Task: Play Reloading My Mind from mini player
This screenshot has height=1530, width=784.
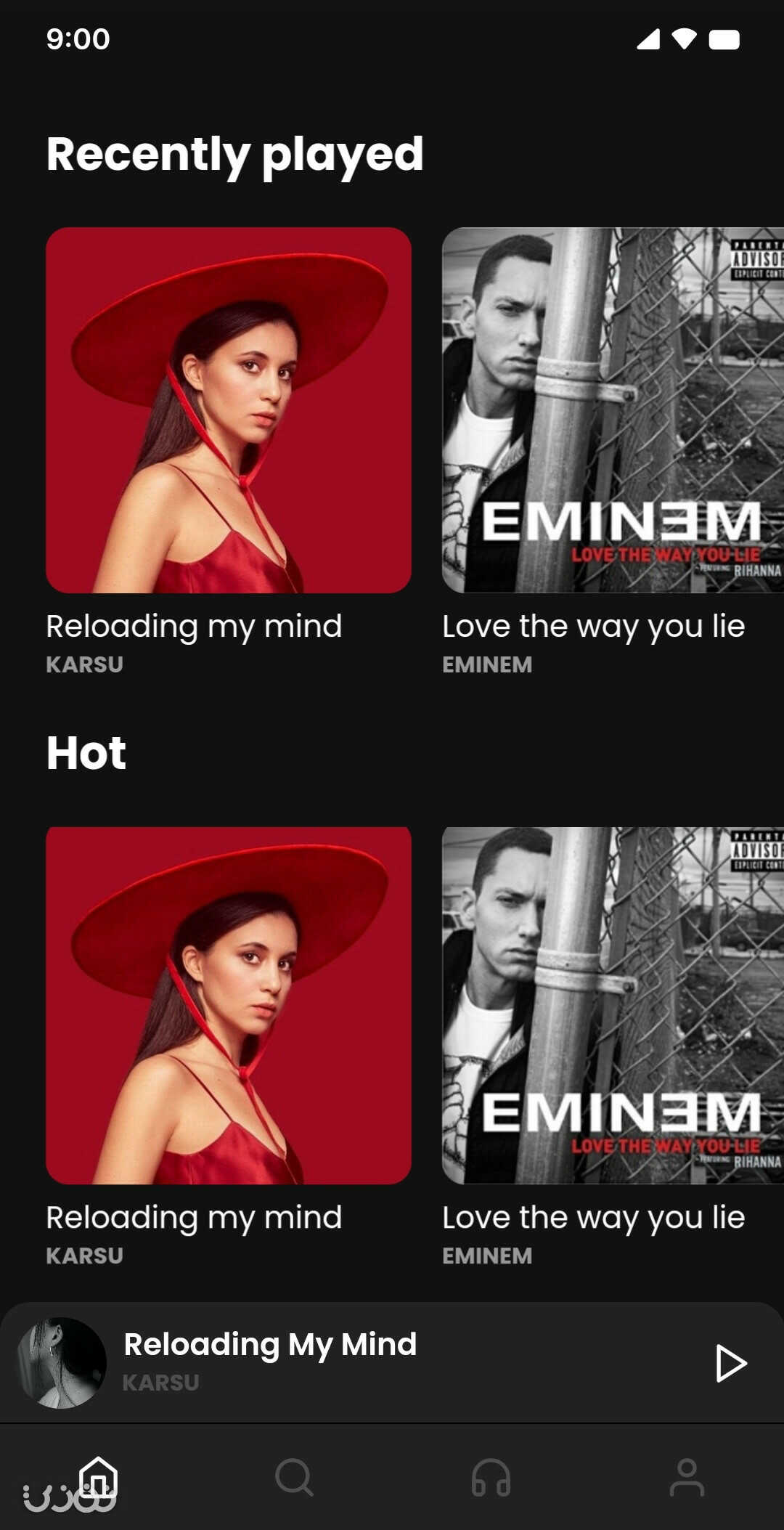Action: (730, 1363)
